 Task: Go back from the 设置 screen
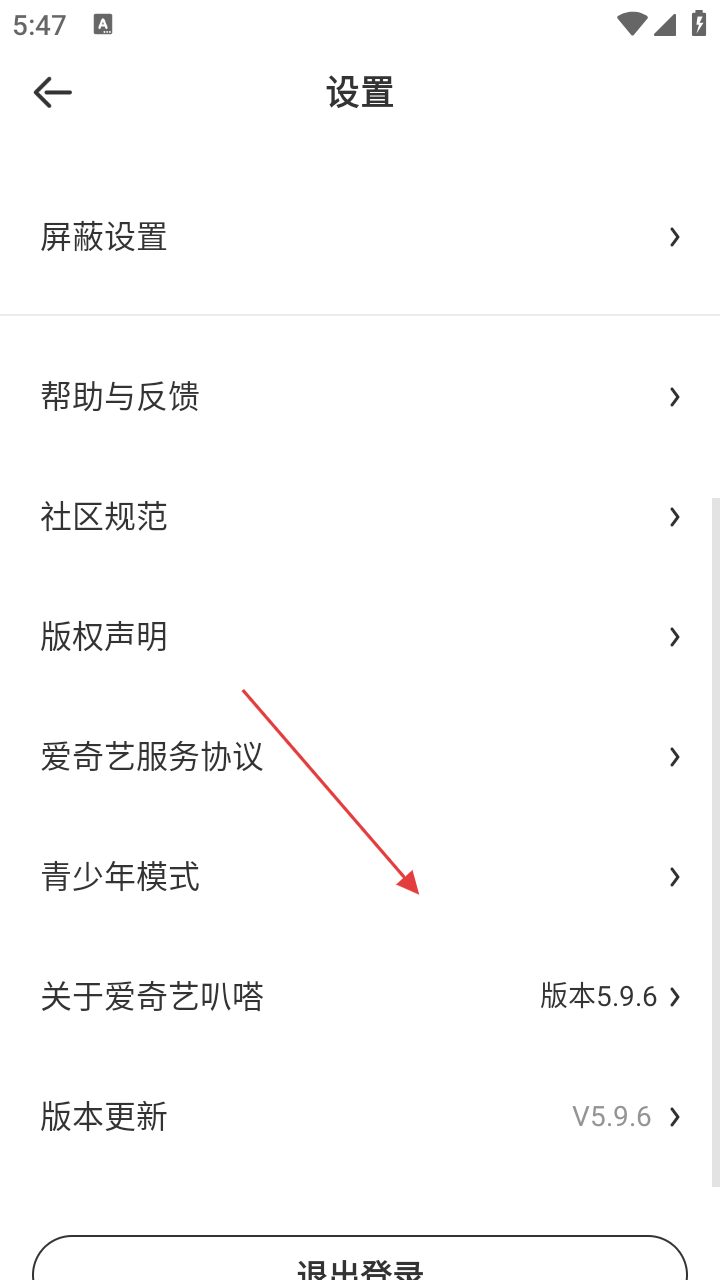tap(52, 93)
